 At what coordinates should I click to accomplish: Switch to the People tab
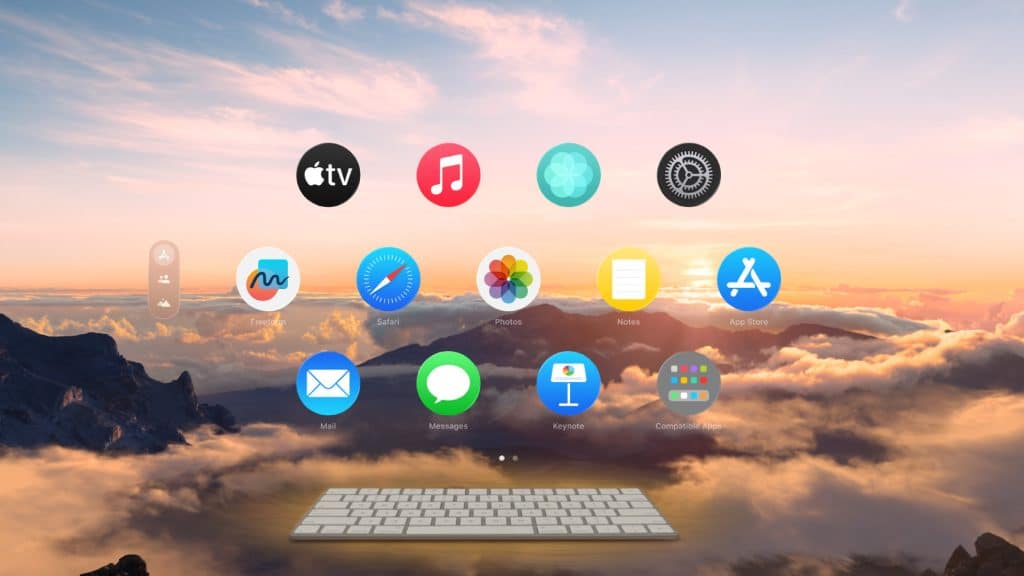pos(164,280)
